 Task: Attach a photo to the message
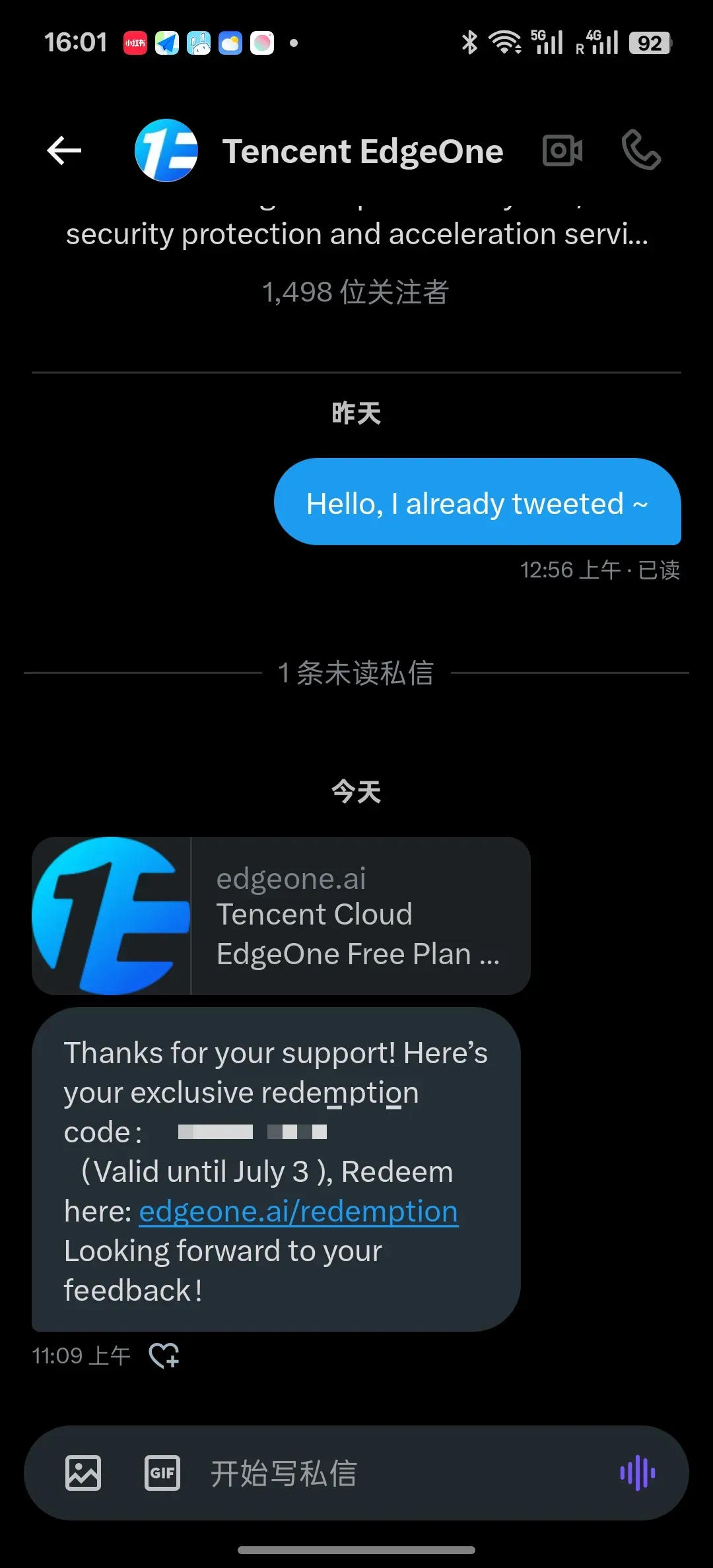coord(83,1473)
